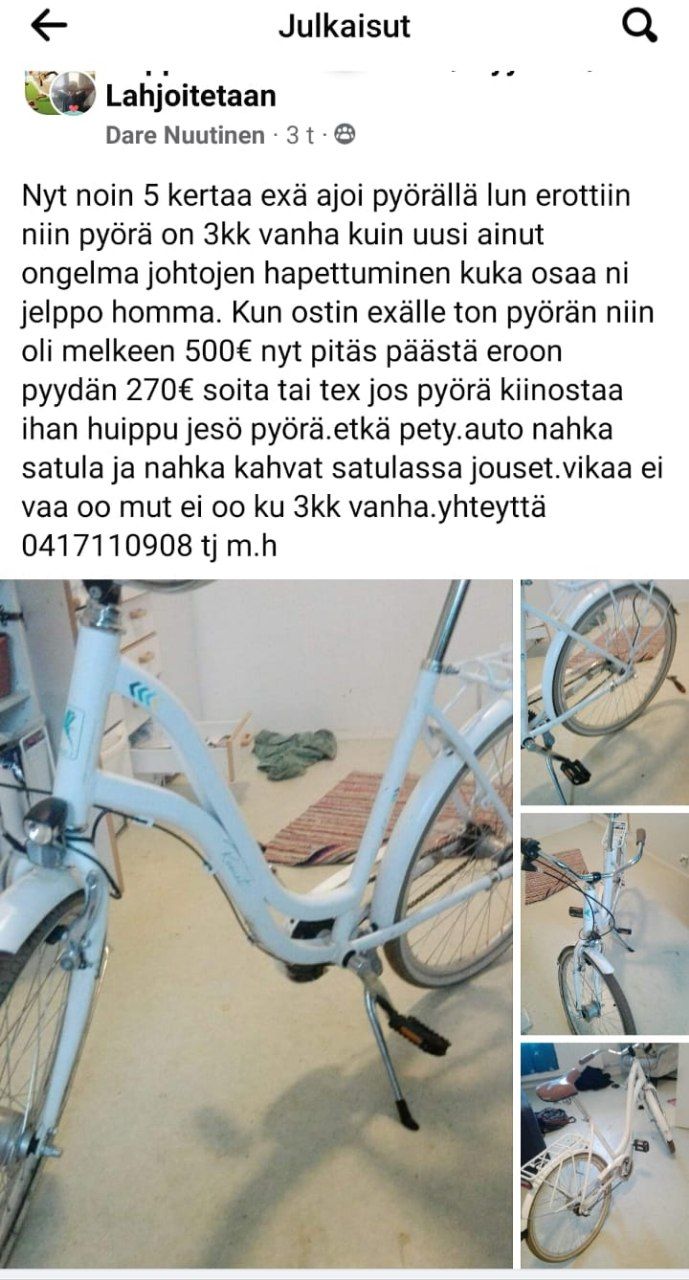Image resolution: width=689 pixels, height=1280 pixels.
Task: Open the Lahjoitetaan group page
Action: [x=190, y=97]
